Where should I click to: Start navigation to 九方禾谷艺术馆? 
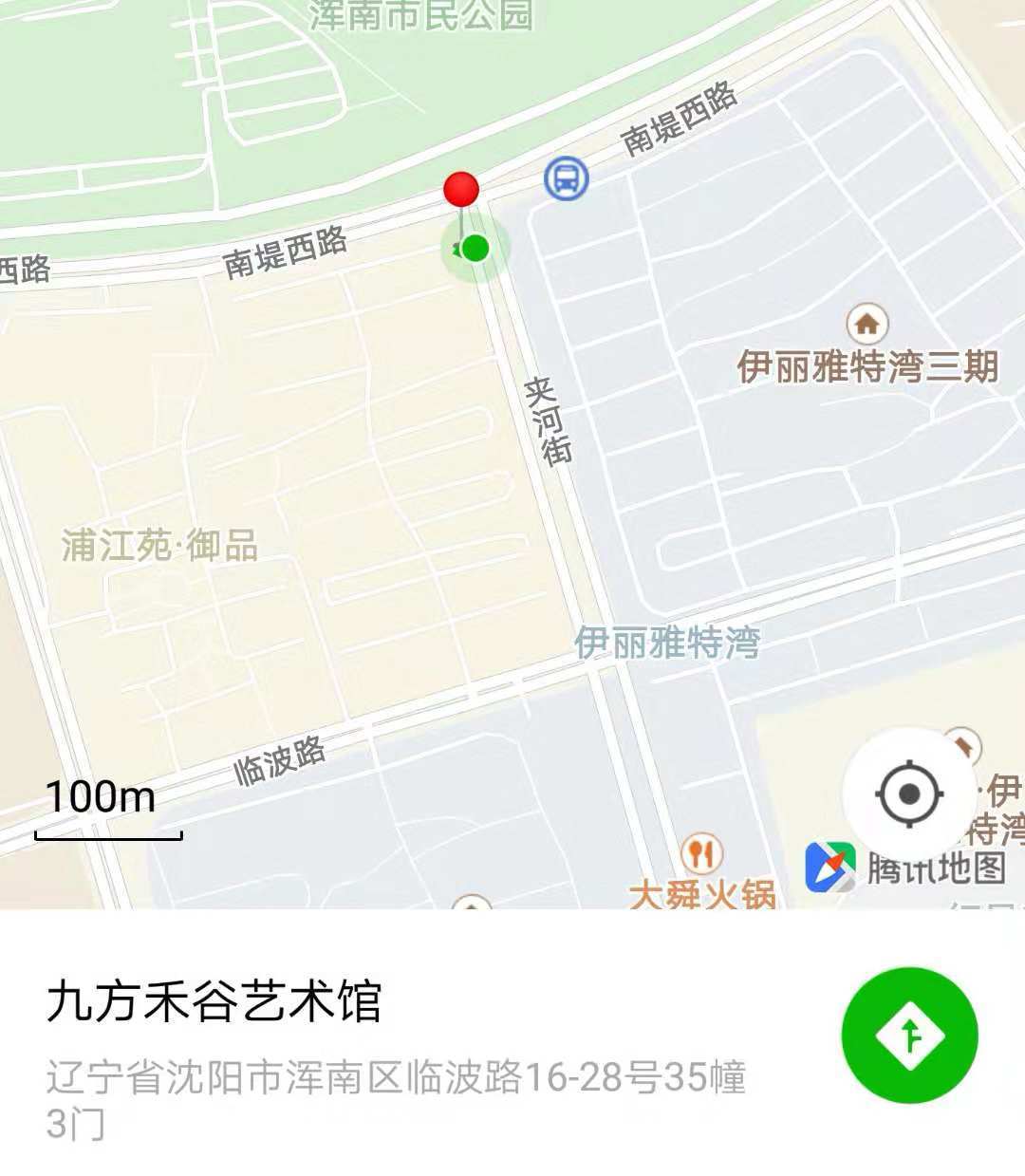[909, 1035]
